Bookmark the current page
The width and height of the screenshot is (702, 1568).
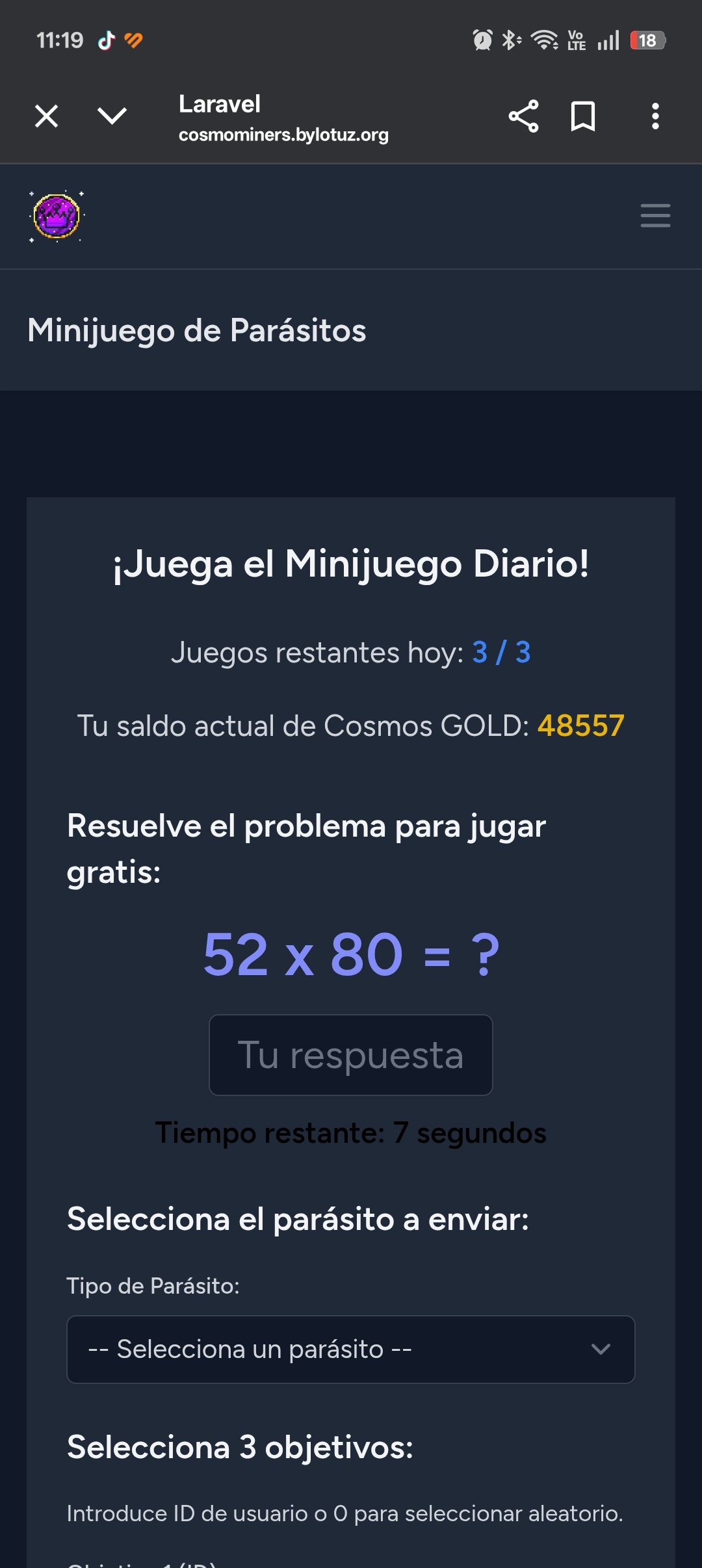click(582, 117)
